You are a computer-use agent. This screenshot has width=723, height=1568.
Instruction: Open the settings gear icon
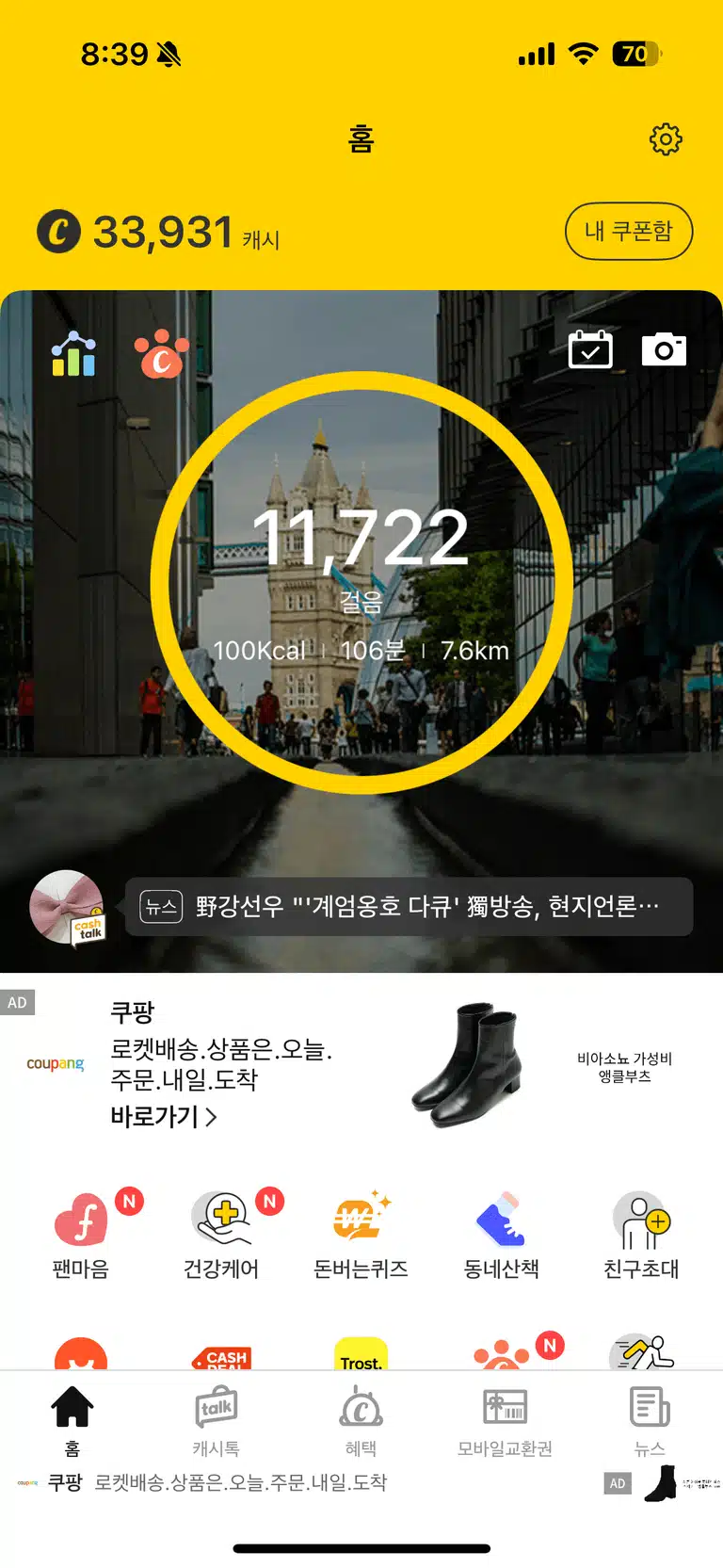pos(666,139)
